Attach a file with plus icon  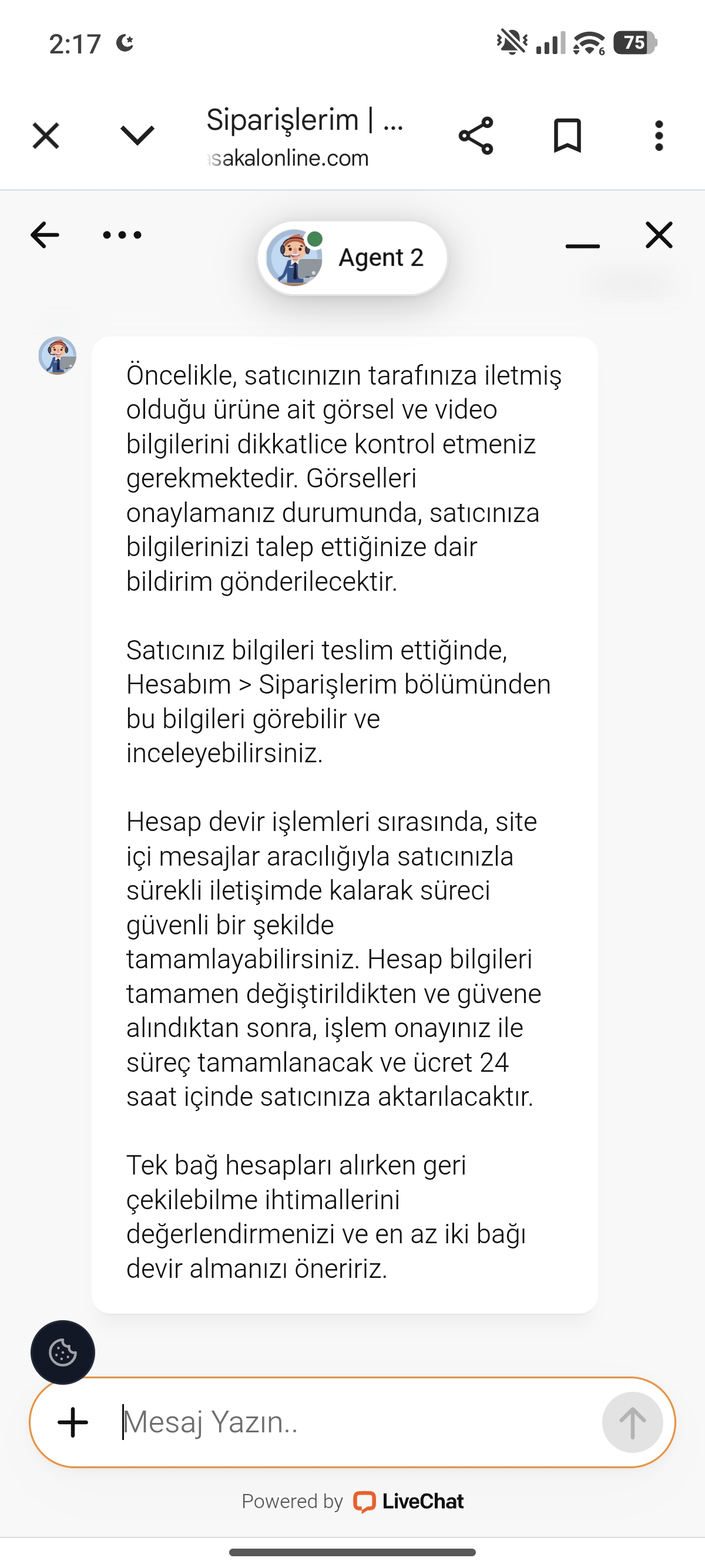73,1422
